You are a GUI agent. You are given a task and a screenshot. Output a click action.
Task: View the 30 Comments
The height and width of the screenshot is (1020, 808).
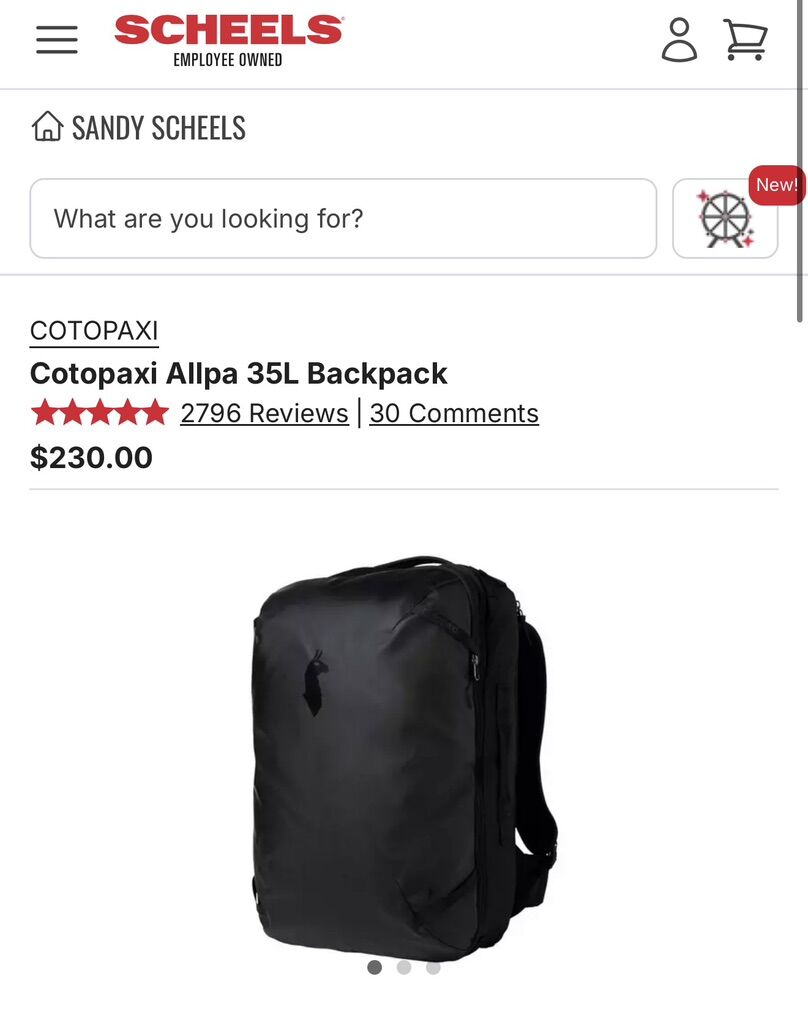[454, 413]
